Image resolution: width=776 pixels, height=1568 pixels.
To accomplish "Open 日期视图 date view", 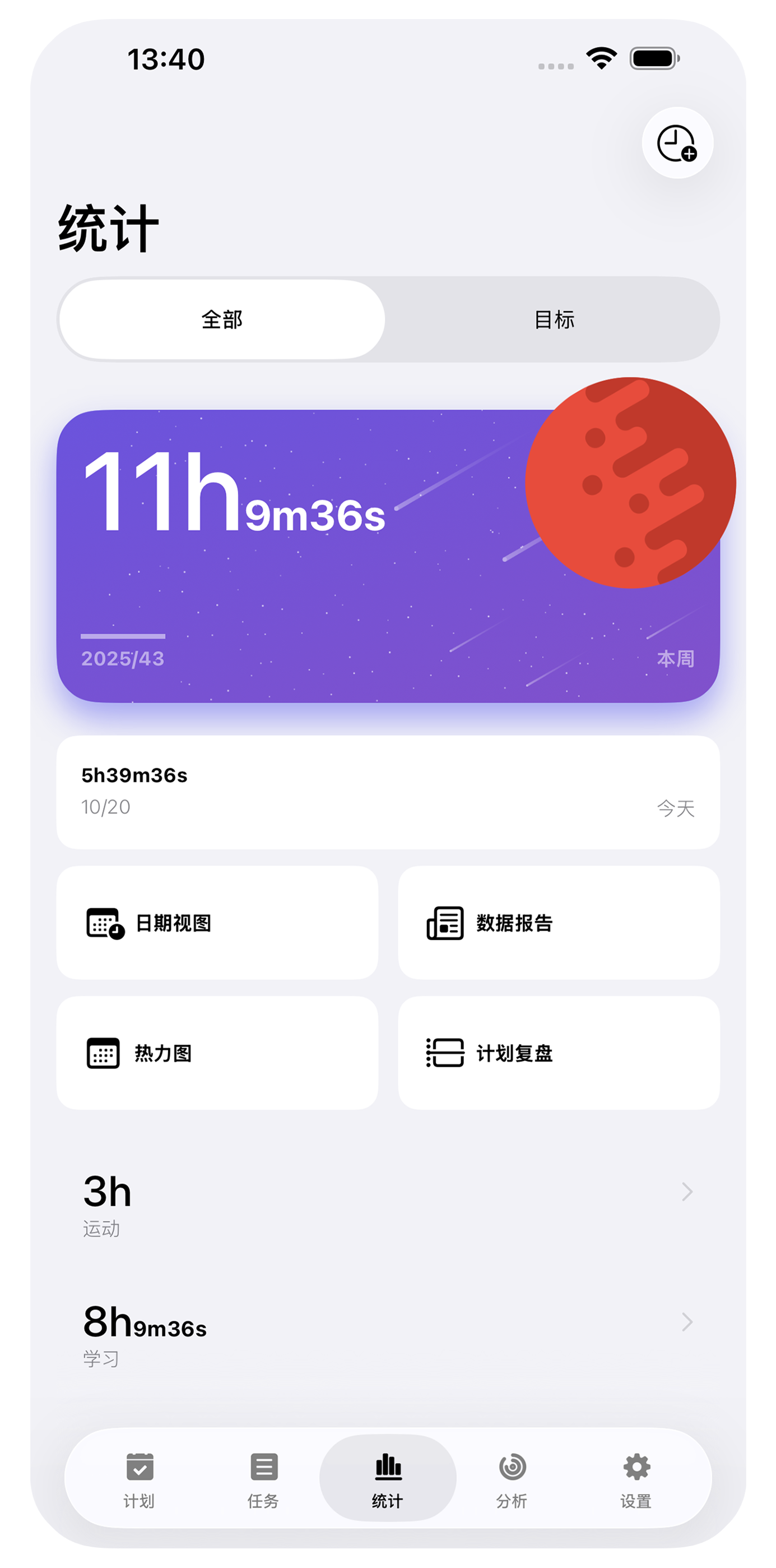I will click(217, 922).
